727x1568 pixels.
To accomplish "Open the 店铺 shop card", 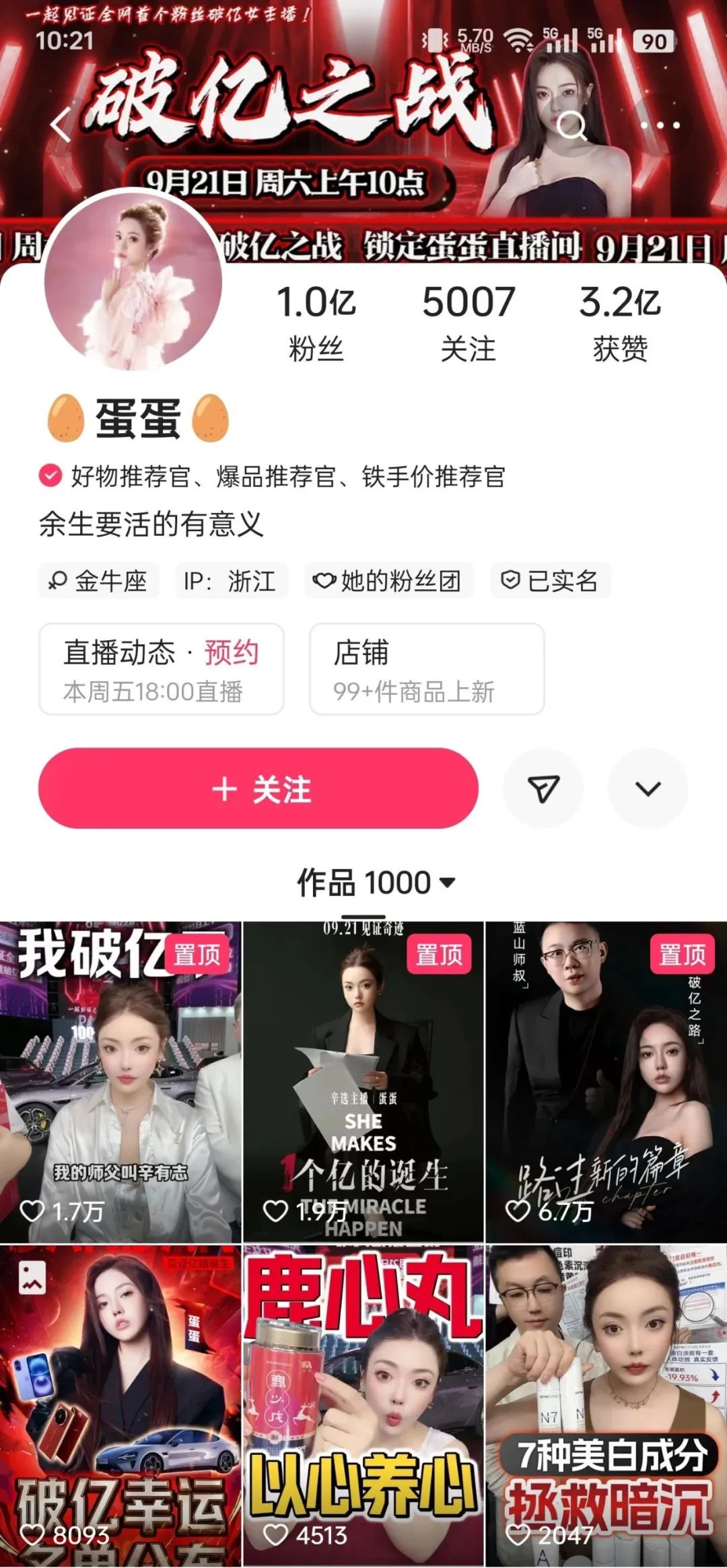I will (x=426, y=669).
